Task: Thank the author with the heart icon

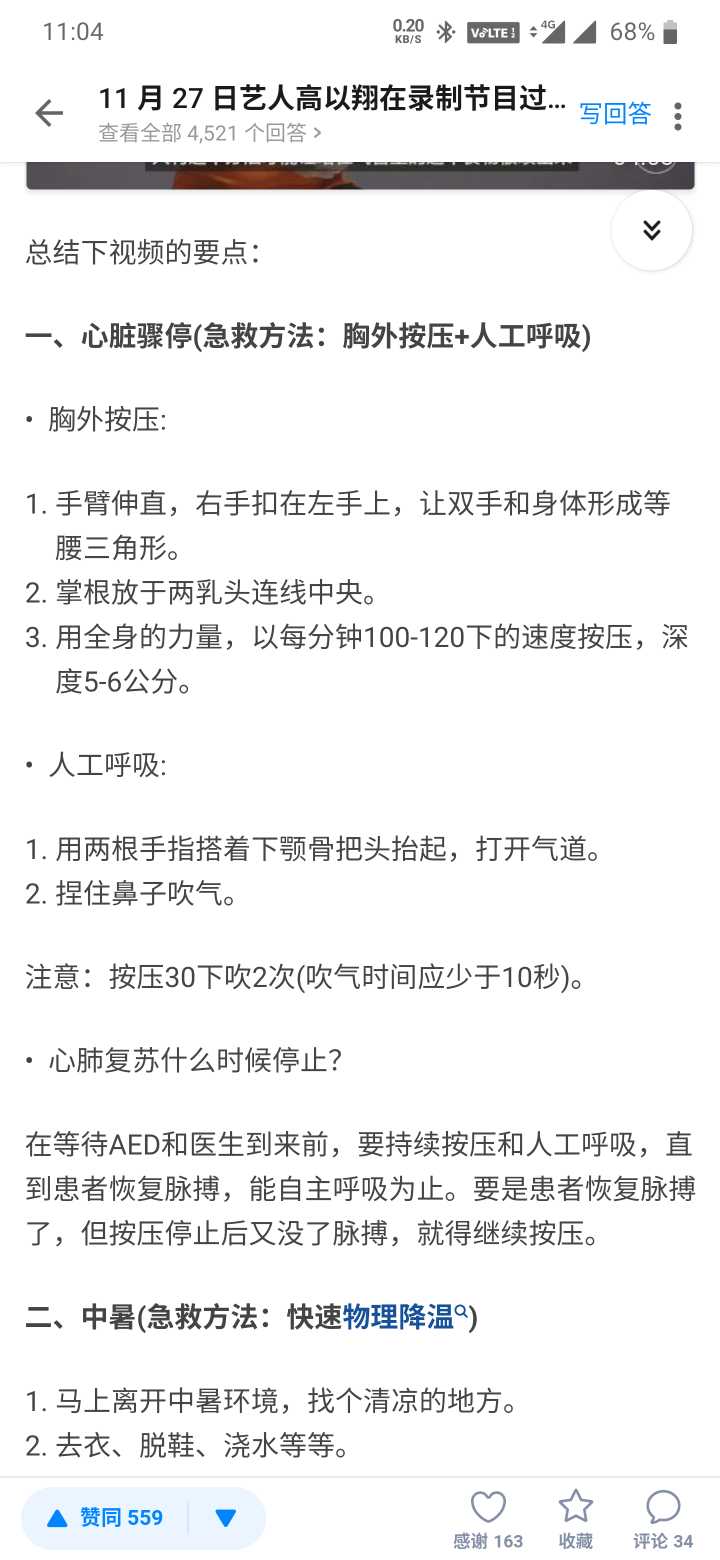Action: click(x=488, y=1519)
